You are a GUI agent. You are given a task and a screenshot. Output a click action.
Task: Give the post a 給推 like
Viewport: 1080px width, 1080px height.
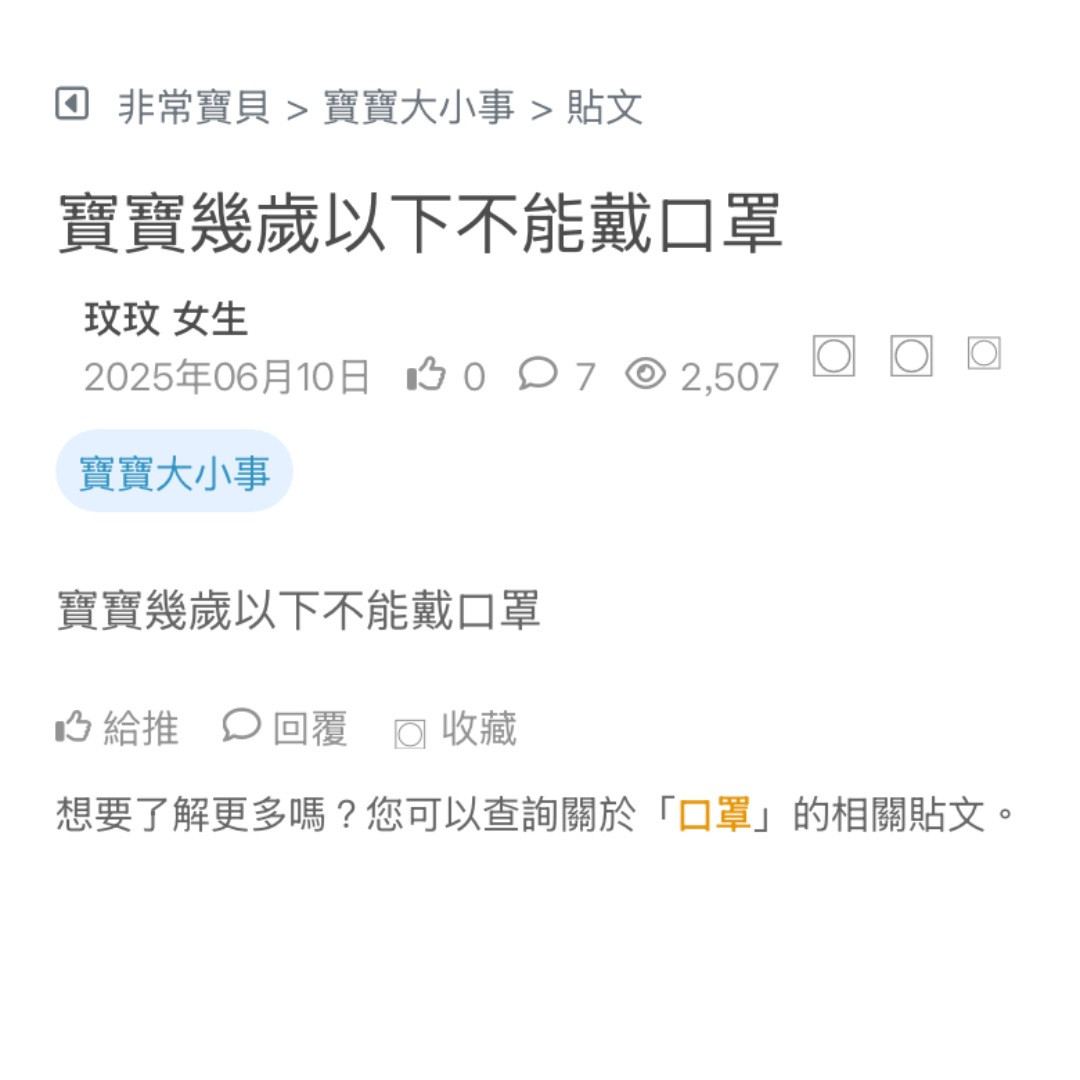coord(117,728)
